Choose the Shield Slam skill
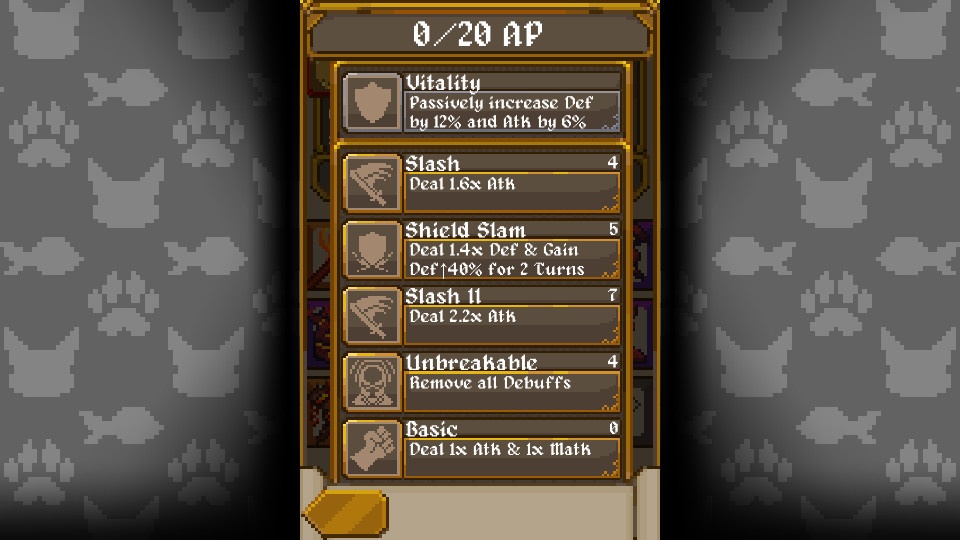This screenshot has height=540, width=960. 481,249
